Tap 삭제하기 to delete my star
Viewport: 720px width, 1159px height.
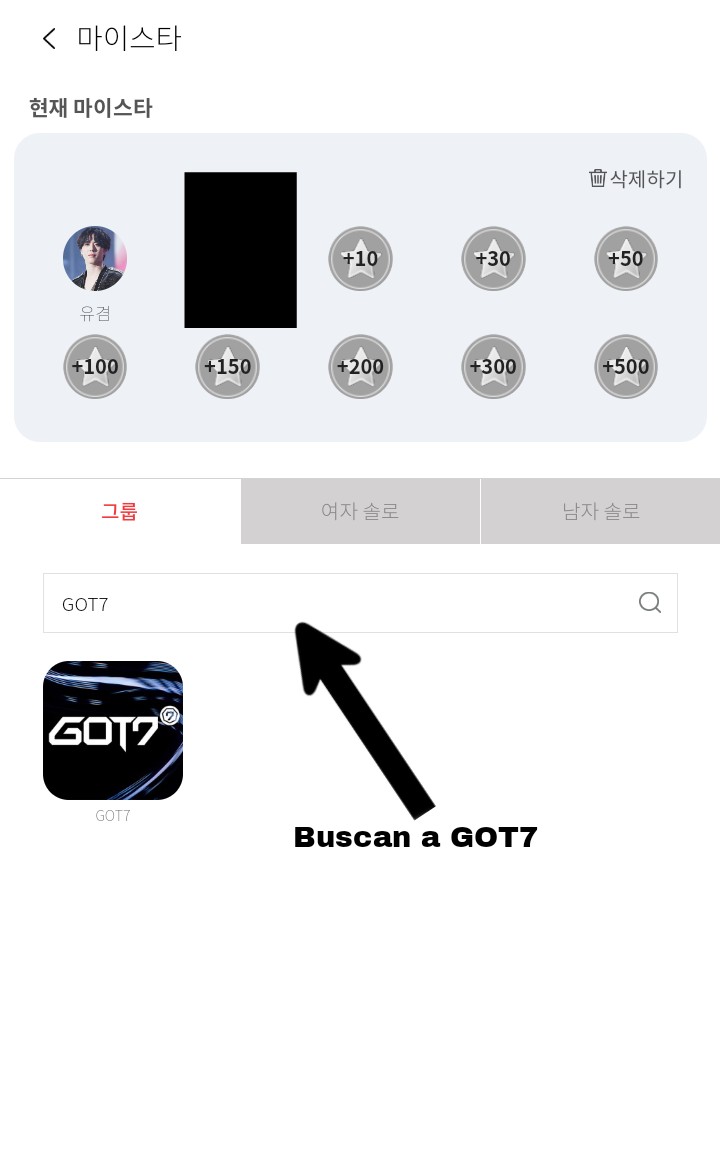click(636, 178)
